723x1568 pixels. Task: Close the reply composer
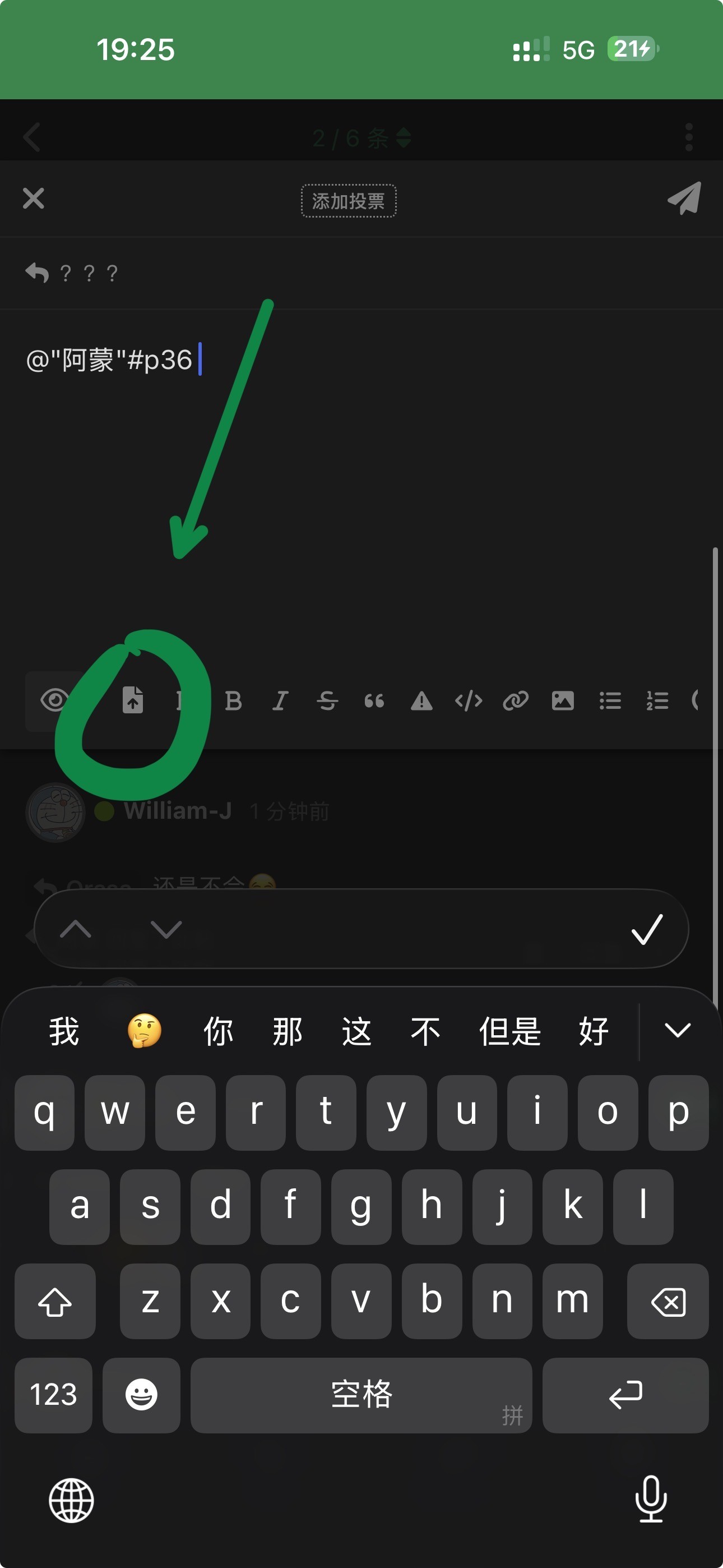click(x=34, y=199)
